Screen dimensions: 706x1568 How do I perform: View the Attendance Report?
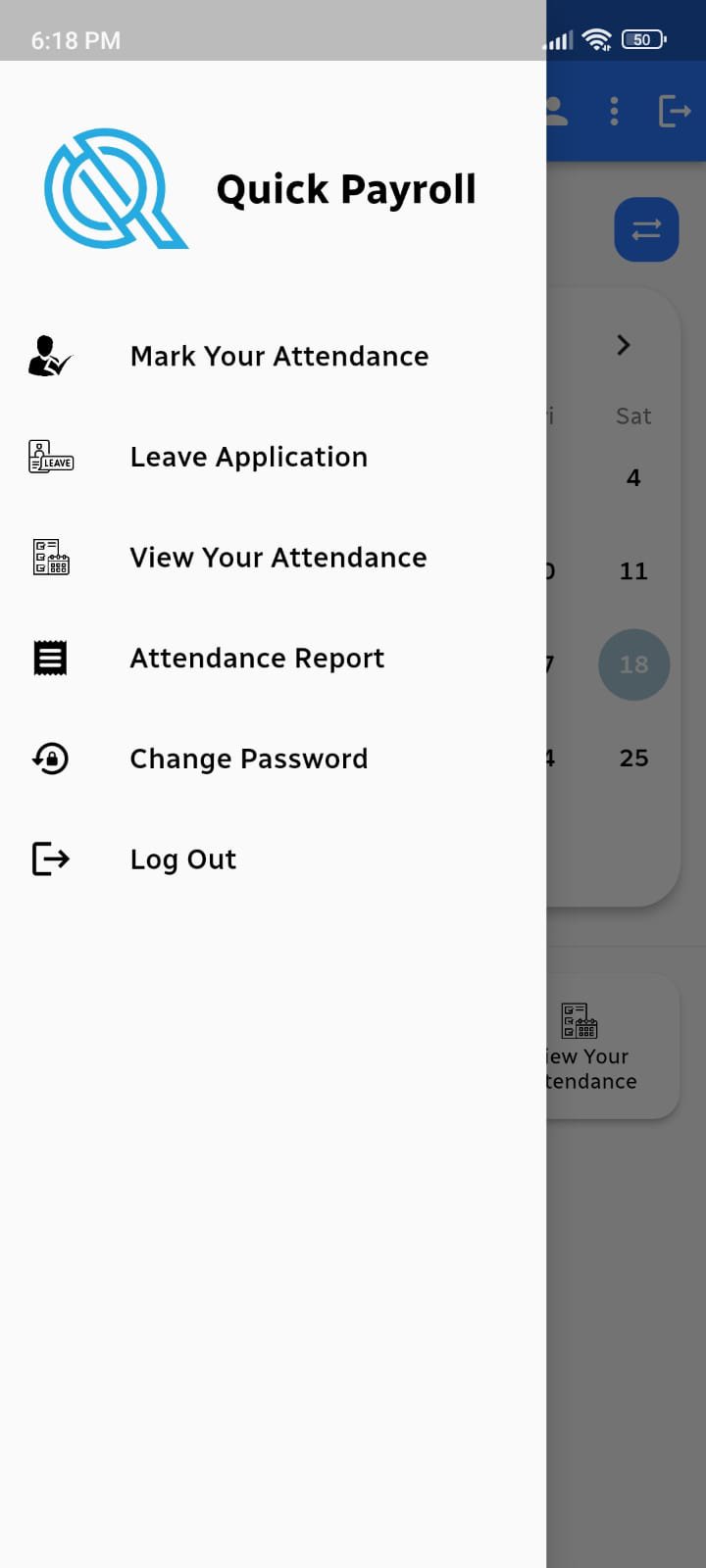257,659
